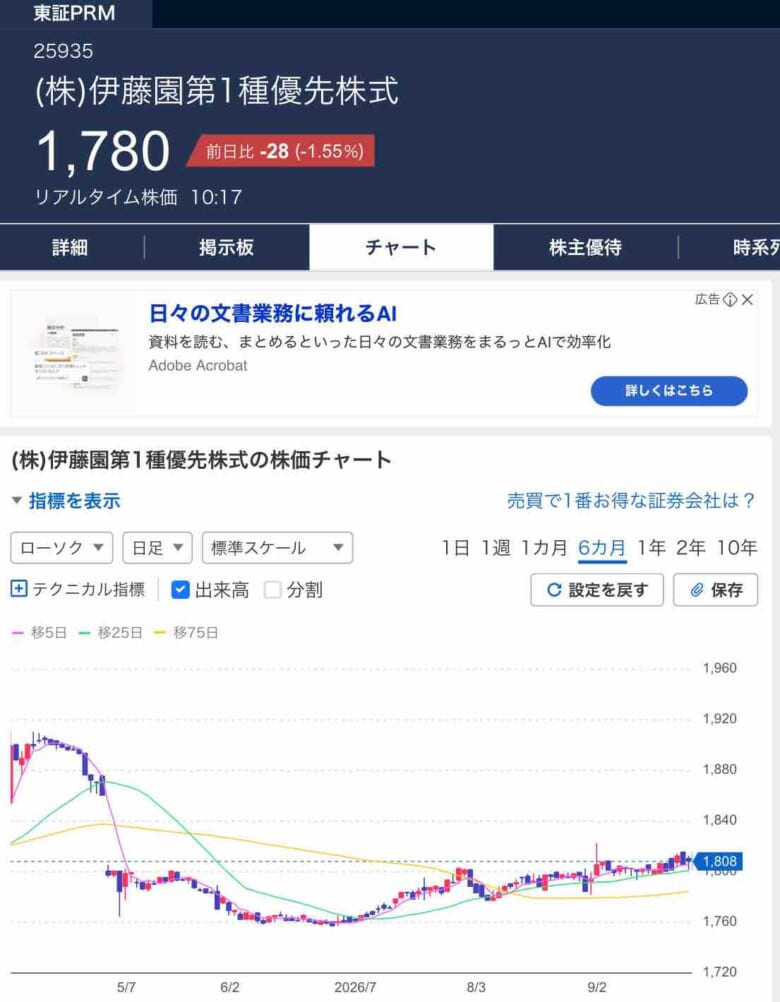This screenshot has height=1002, width=780.
Task: Open the 掲示板 tab
Action: point(226,247)
